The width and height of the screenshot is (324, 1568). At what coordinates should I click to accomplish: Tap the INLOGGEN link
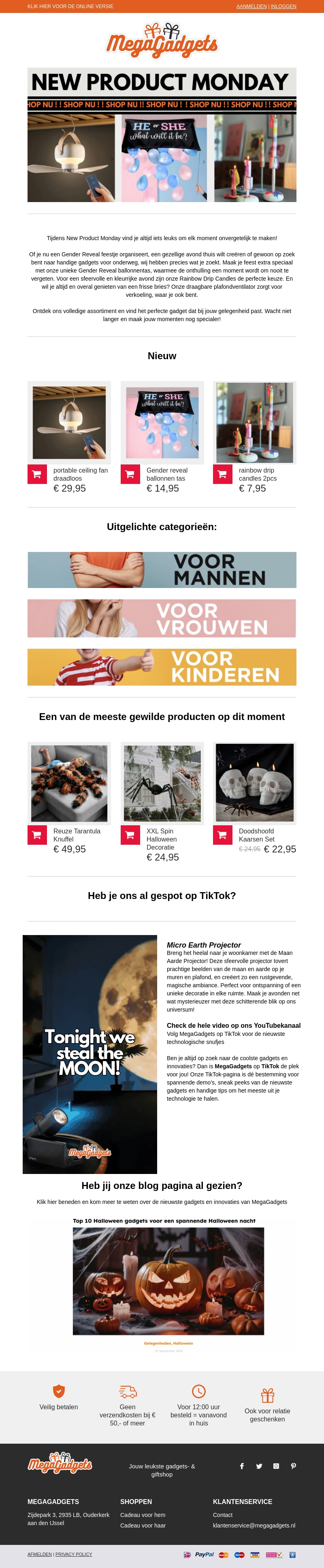point(283,6)
